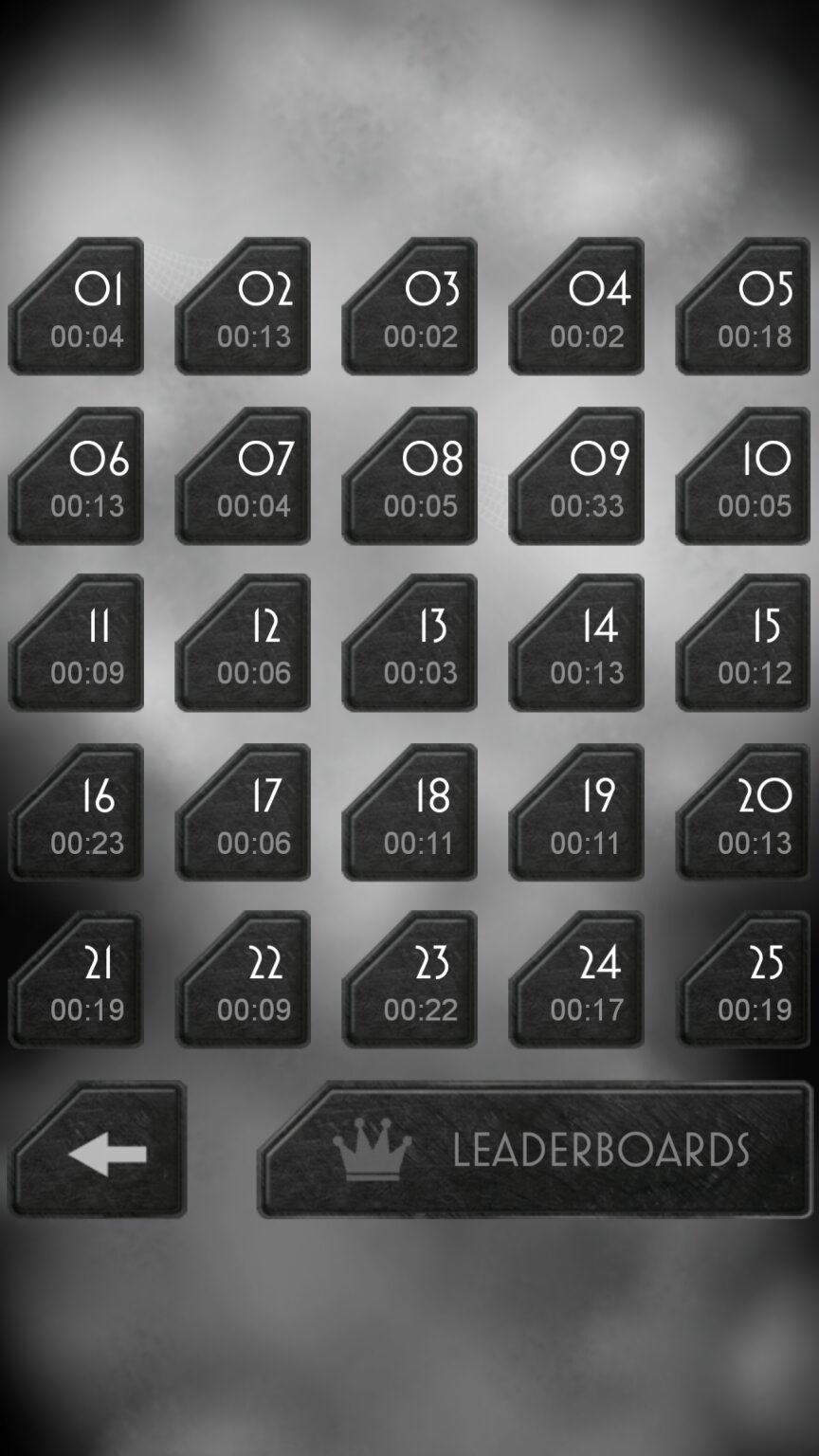Tap level 18 tile
The height and width of the screenshot is (1456, 819).
(x=411, y=813)
